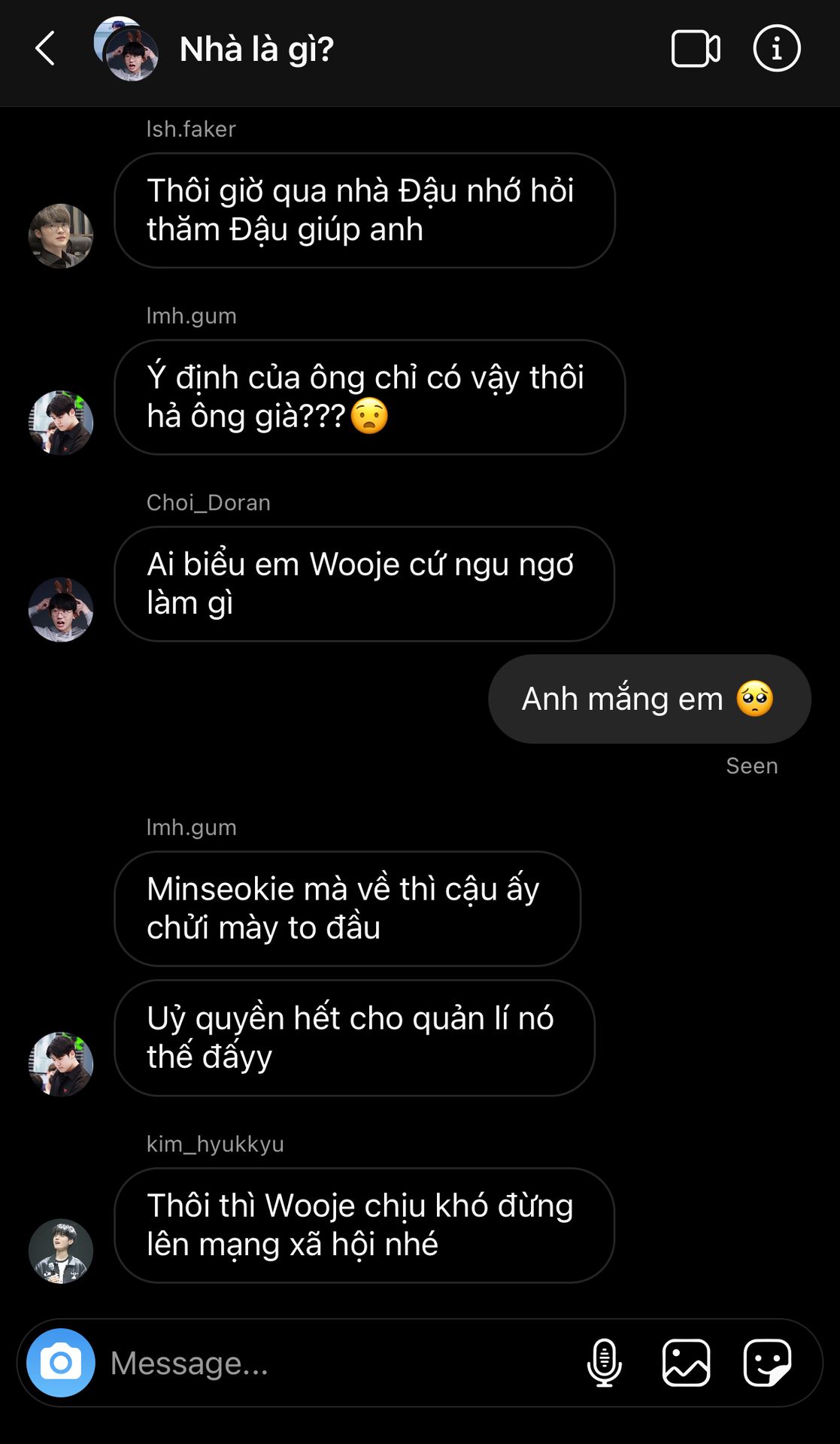The height and width of the screenshot is (1444, 840).
Task: Go back from the chat
Action: click(x=46, y=49)
